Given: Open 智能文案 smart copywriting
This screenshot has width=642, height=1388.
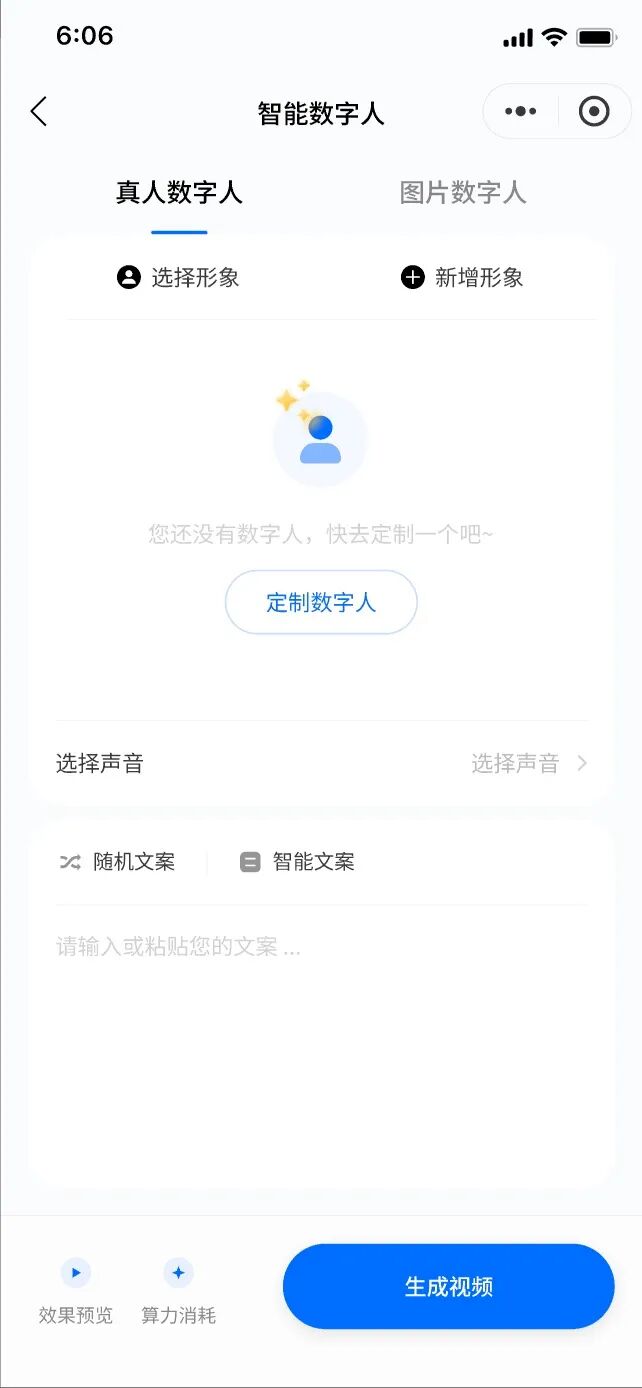Looking at the screenshot, I should pyautogui.click(x=298, y=862).
